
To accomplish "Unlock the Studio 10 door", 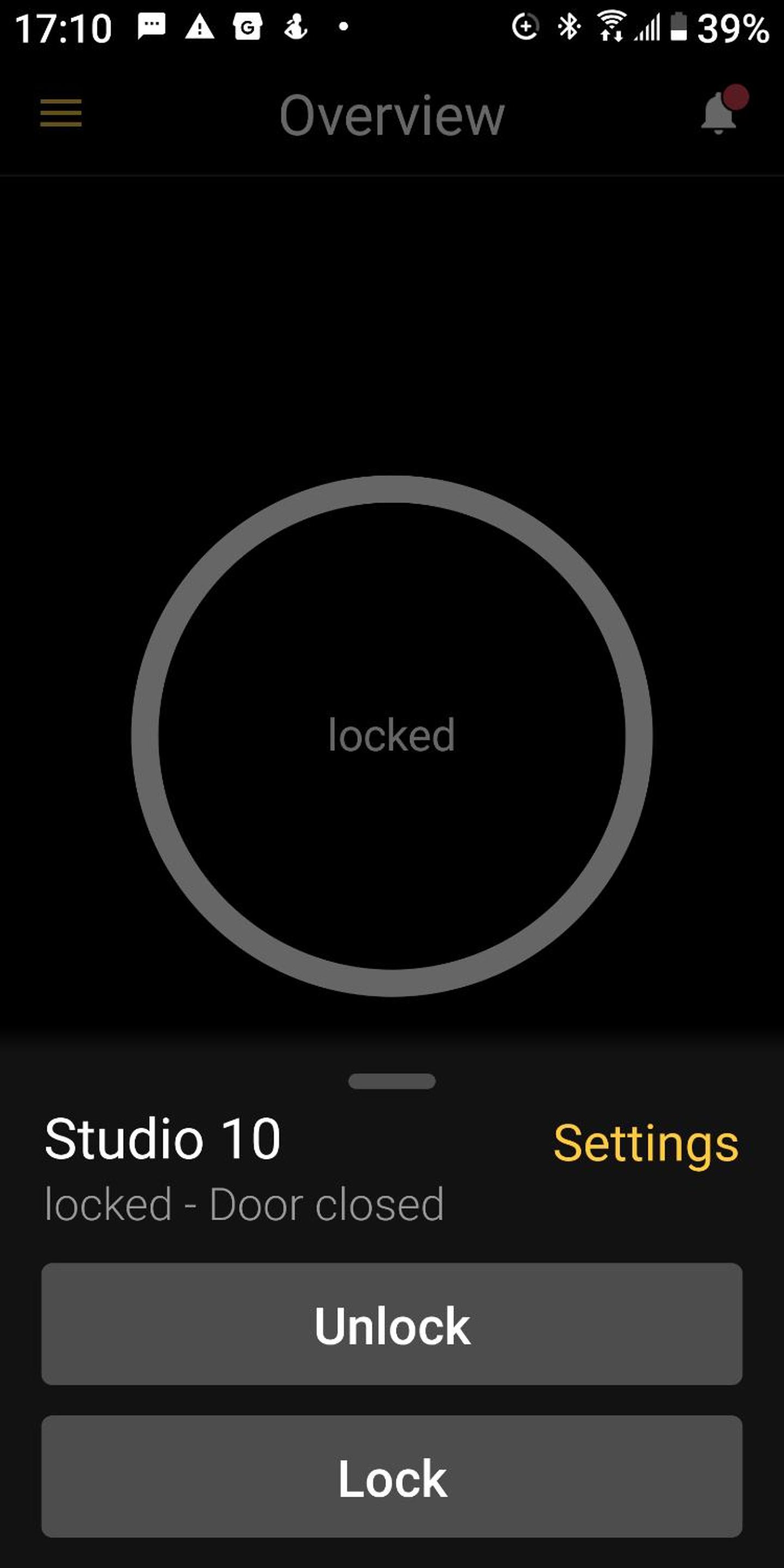I will 392,1325.
